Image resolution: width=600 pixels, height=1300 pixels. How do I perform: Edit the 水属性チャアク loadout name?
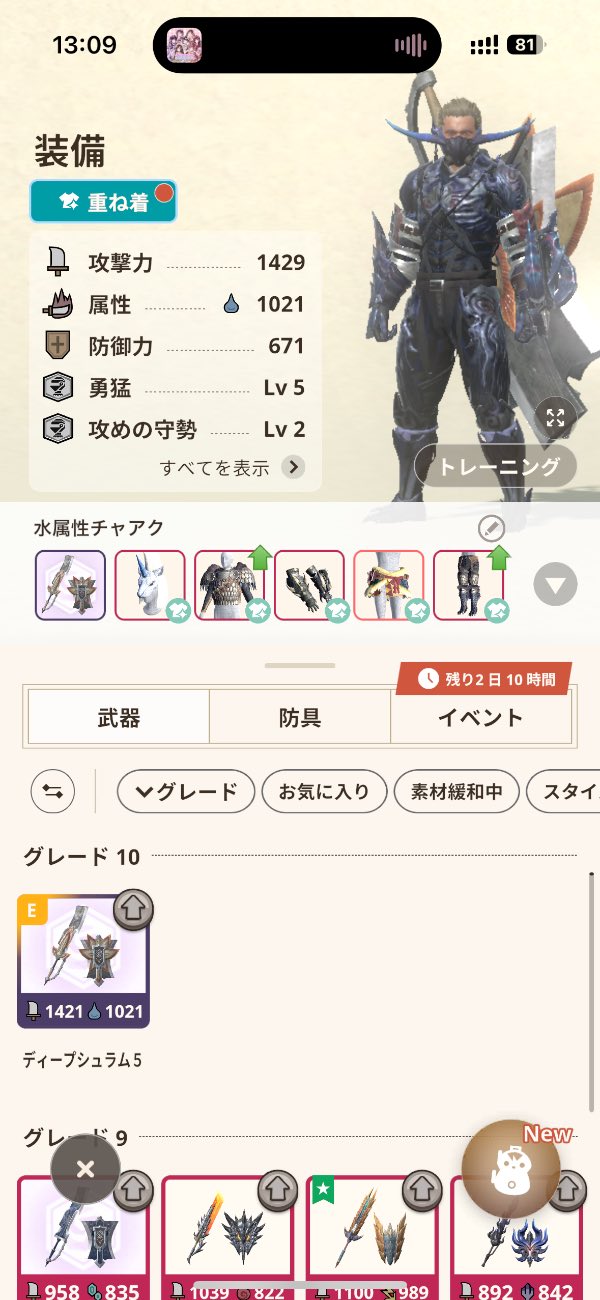[x=491, y=528]
